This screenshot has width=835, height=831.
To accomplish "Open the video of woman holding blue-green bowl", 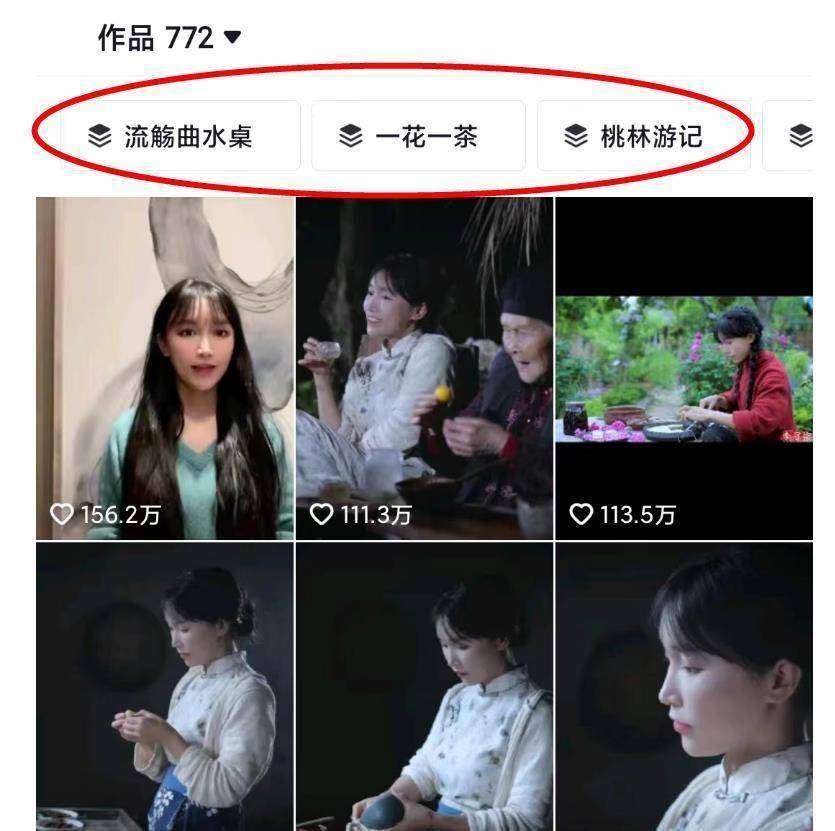I will point(424,686).
